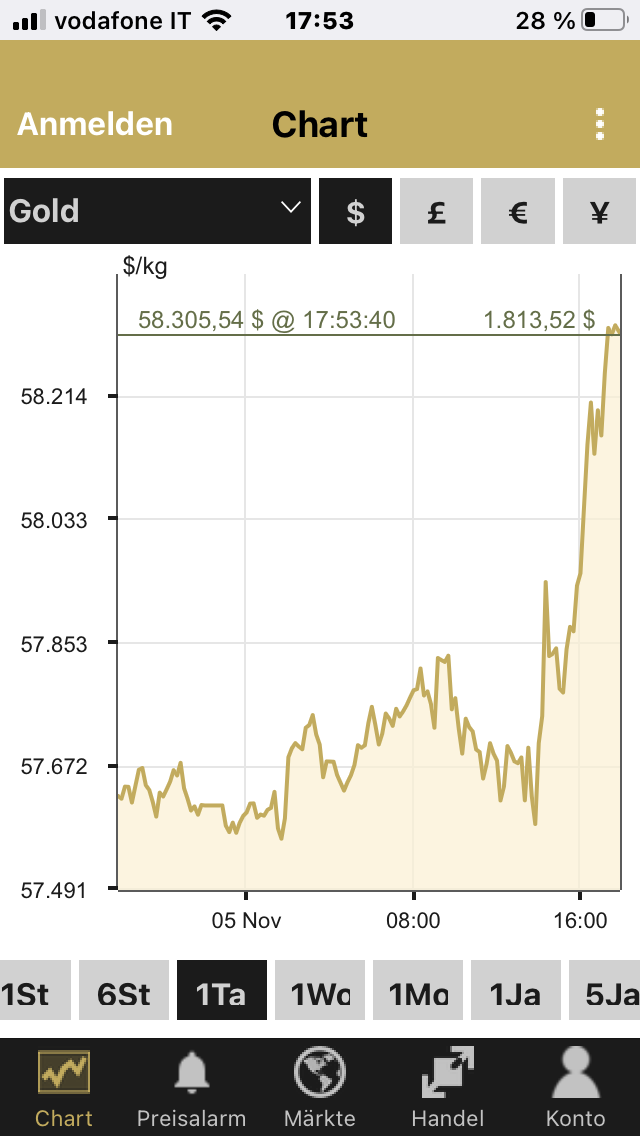Switch currency to yen
Viewport: 640px width, 1136px height.
coord(599,211)
